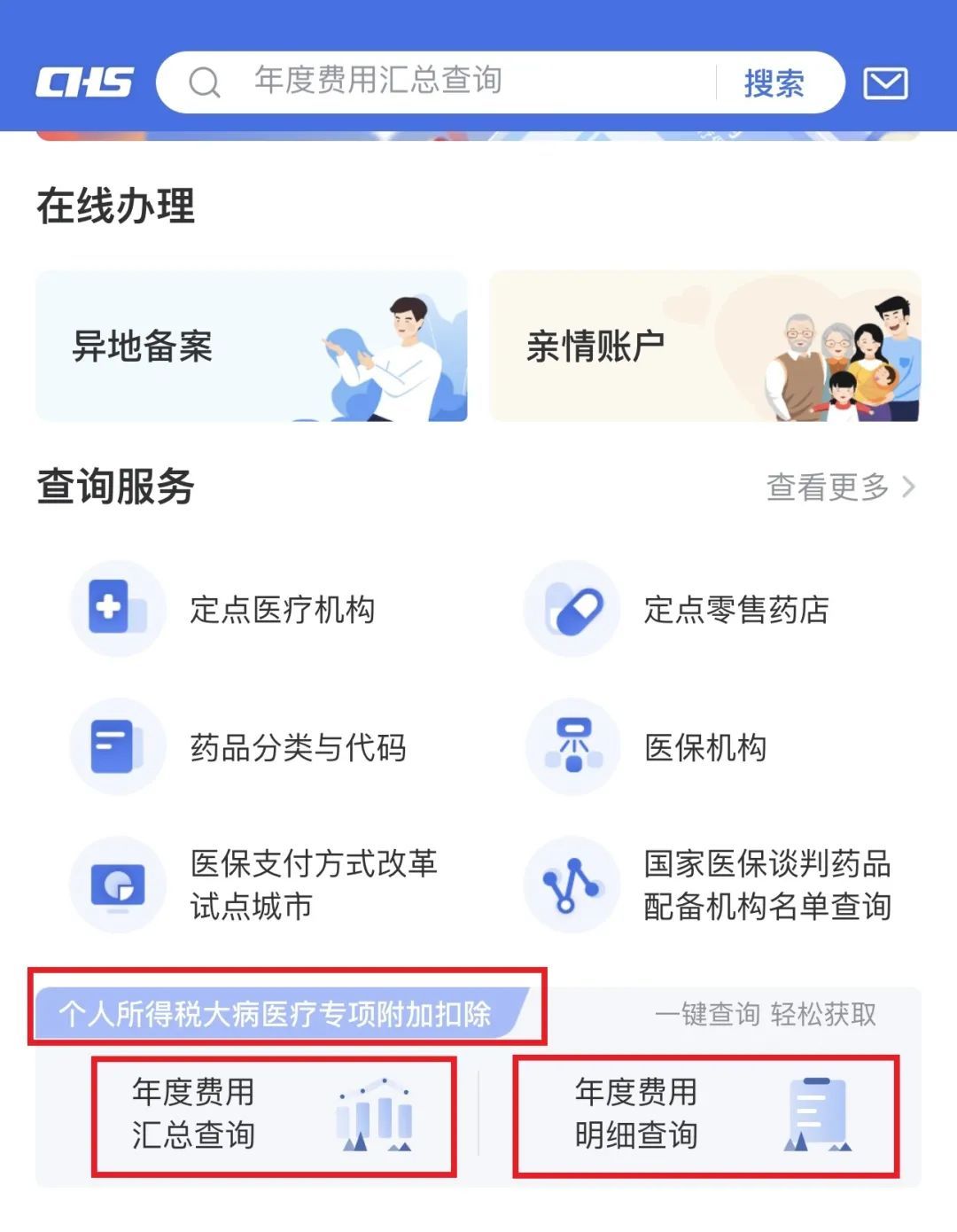Open the 异地备案 card
The image size is (957, 1232).
tap(251, 347)
